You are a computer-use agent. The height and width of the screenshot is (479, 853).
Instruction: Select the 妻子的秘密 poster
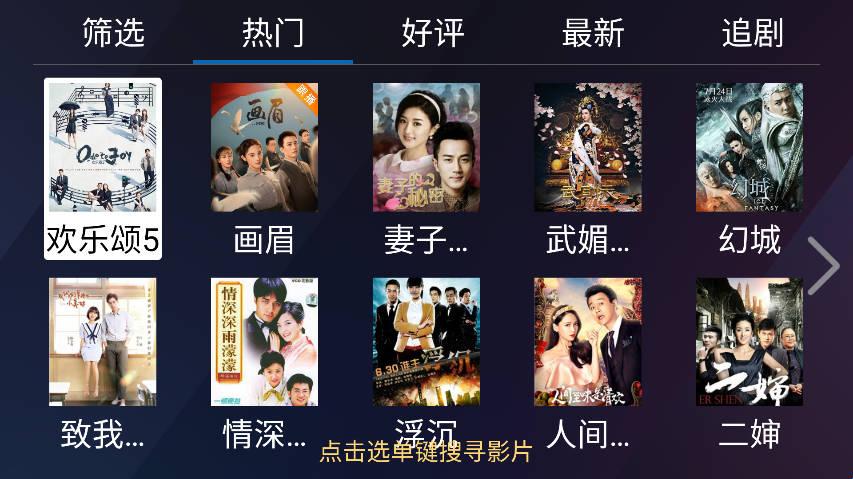point(426,148)
